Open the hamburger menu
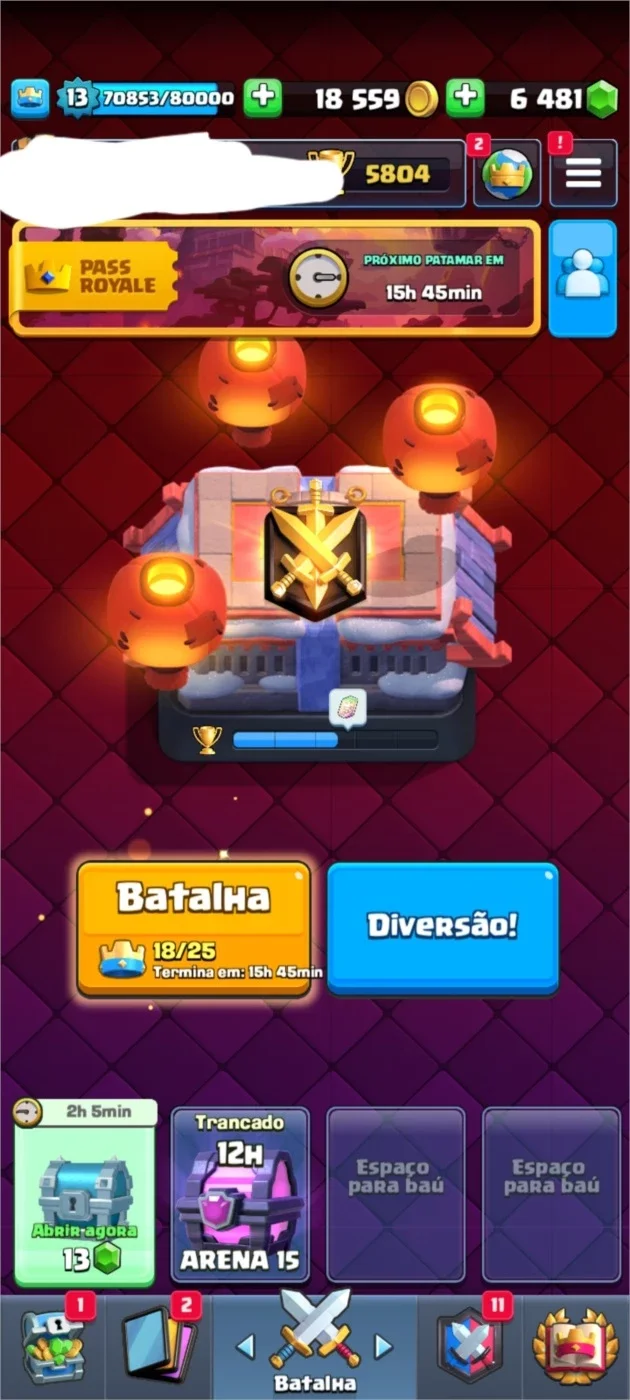 point(583,174)
